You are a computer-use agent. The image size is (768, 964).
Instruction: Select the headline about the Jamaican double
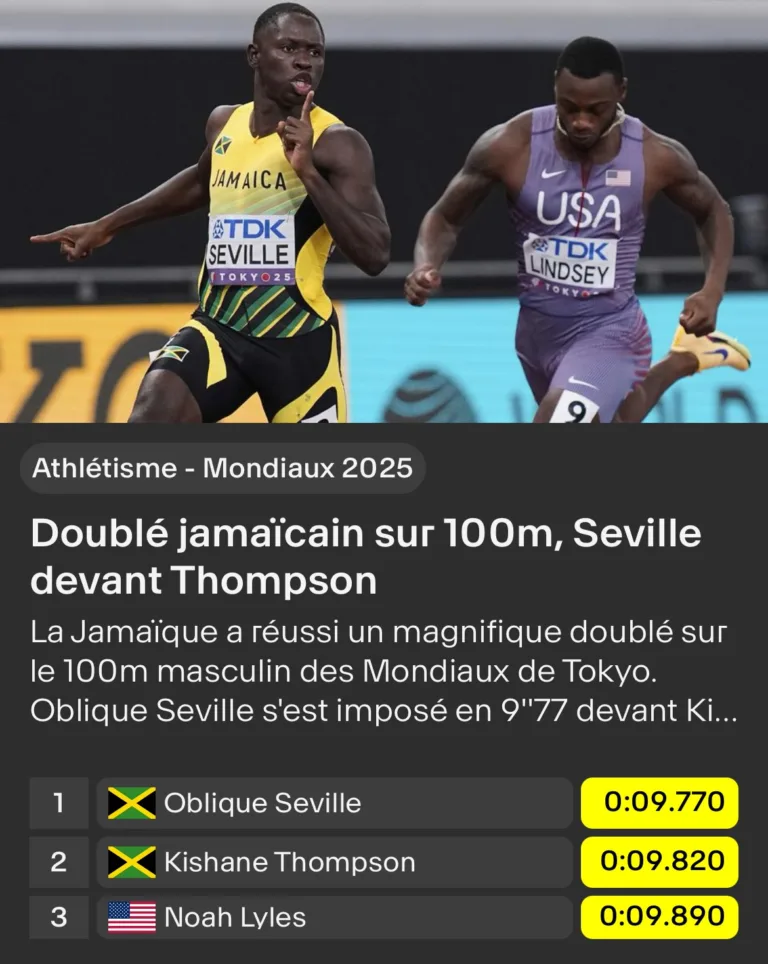coord(366,556)
